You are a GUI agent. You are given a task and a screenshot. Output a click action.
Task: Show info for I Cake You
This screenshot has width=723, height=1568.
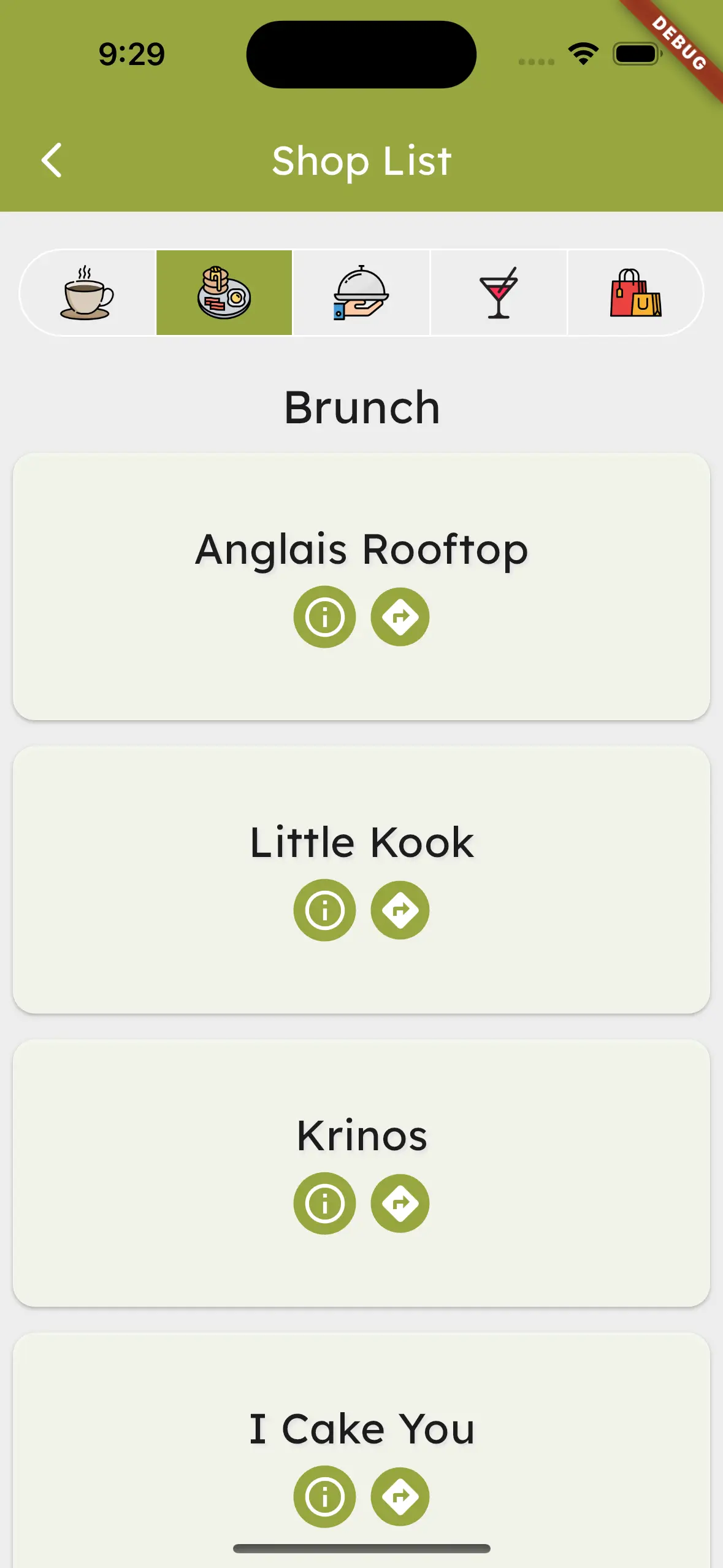(x=324, y=1496)
